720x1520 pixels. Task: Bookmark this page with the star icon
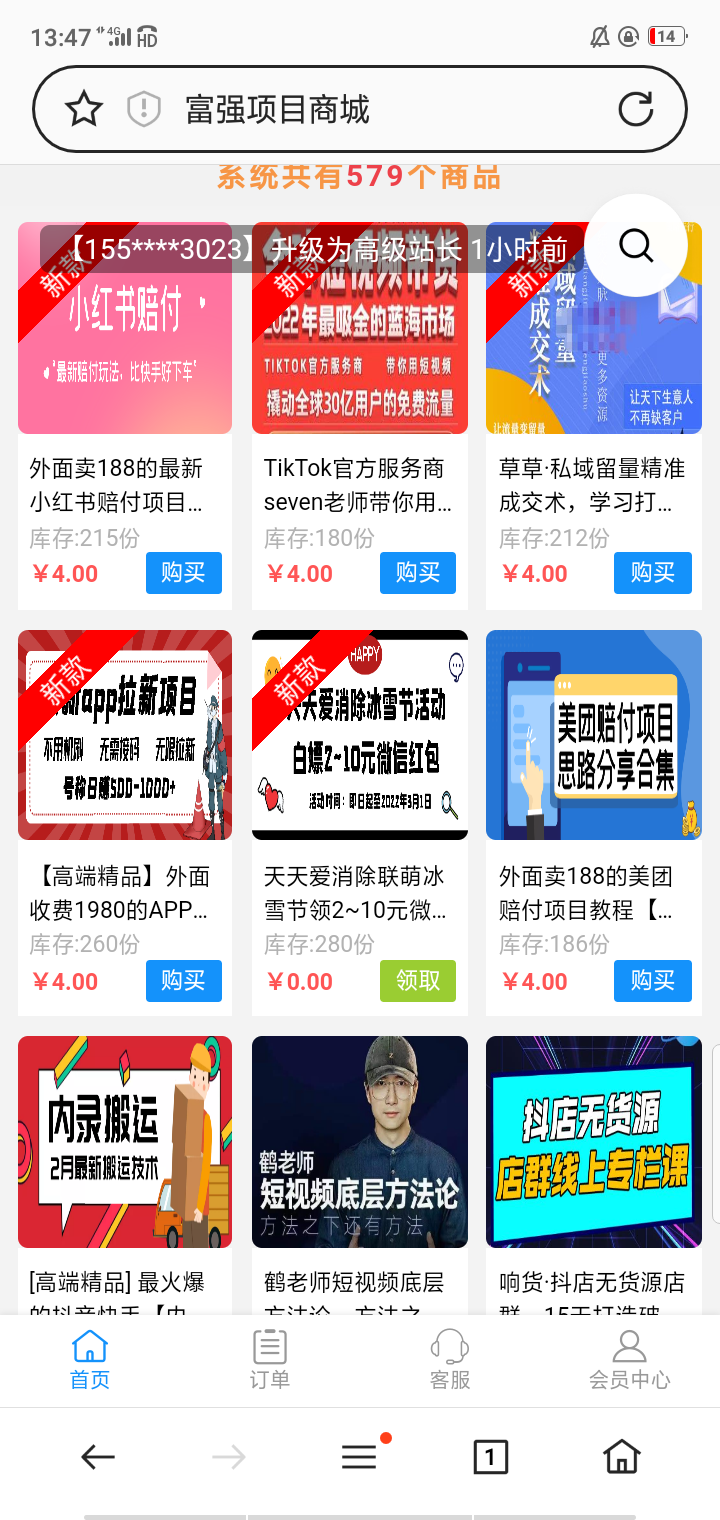[x=84, y=109]
